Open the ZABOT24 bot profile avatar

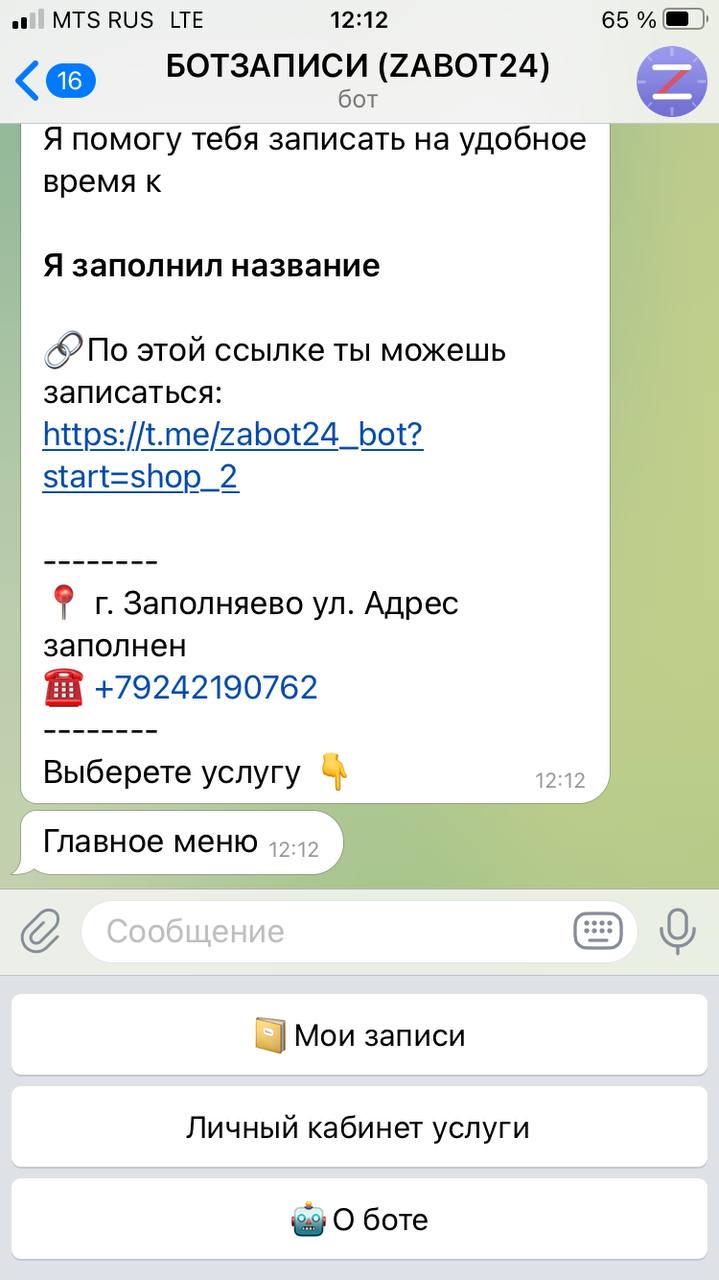[671, 80]
